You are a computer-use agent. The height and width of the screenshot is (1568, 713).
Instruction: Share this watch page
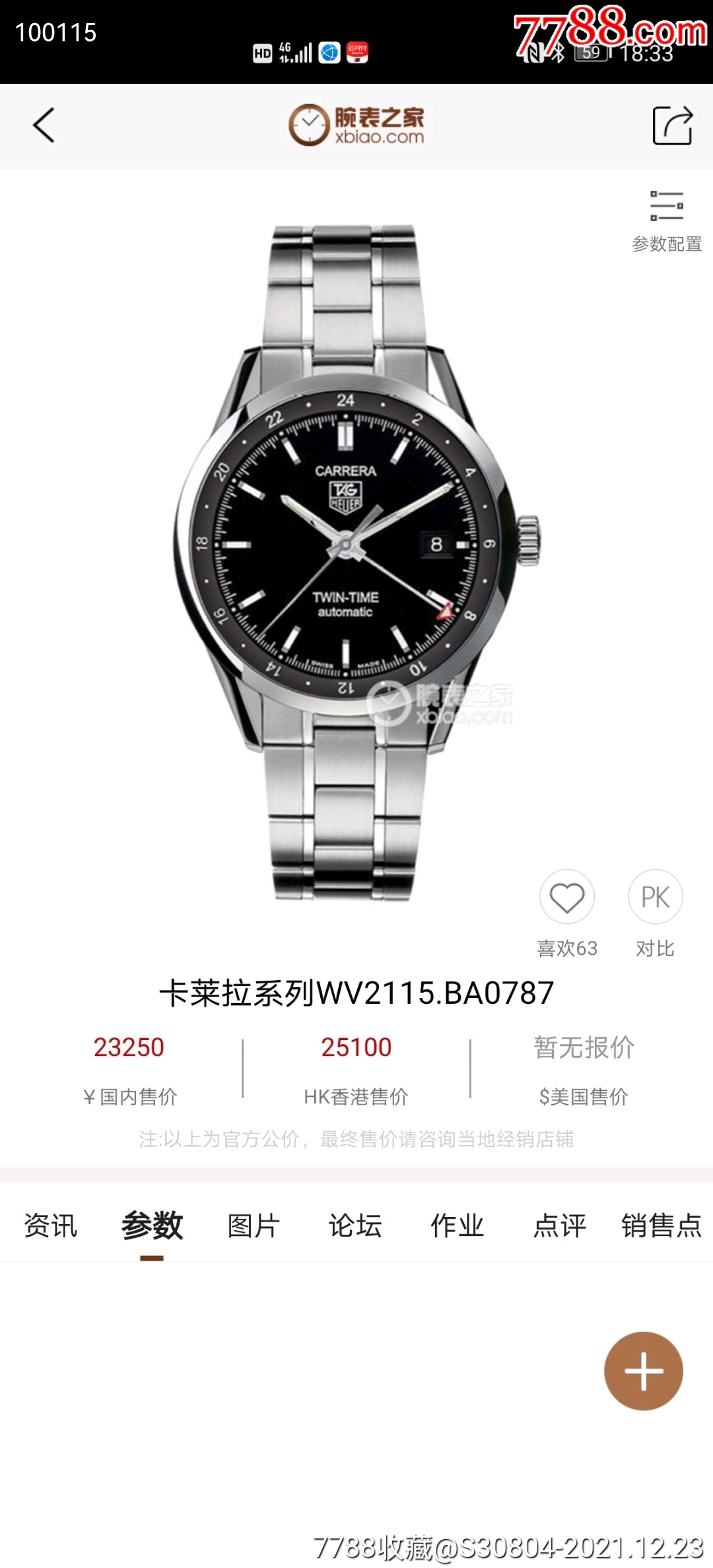tap(672, 125)
